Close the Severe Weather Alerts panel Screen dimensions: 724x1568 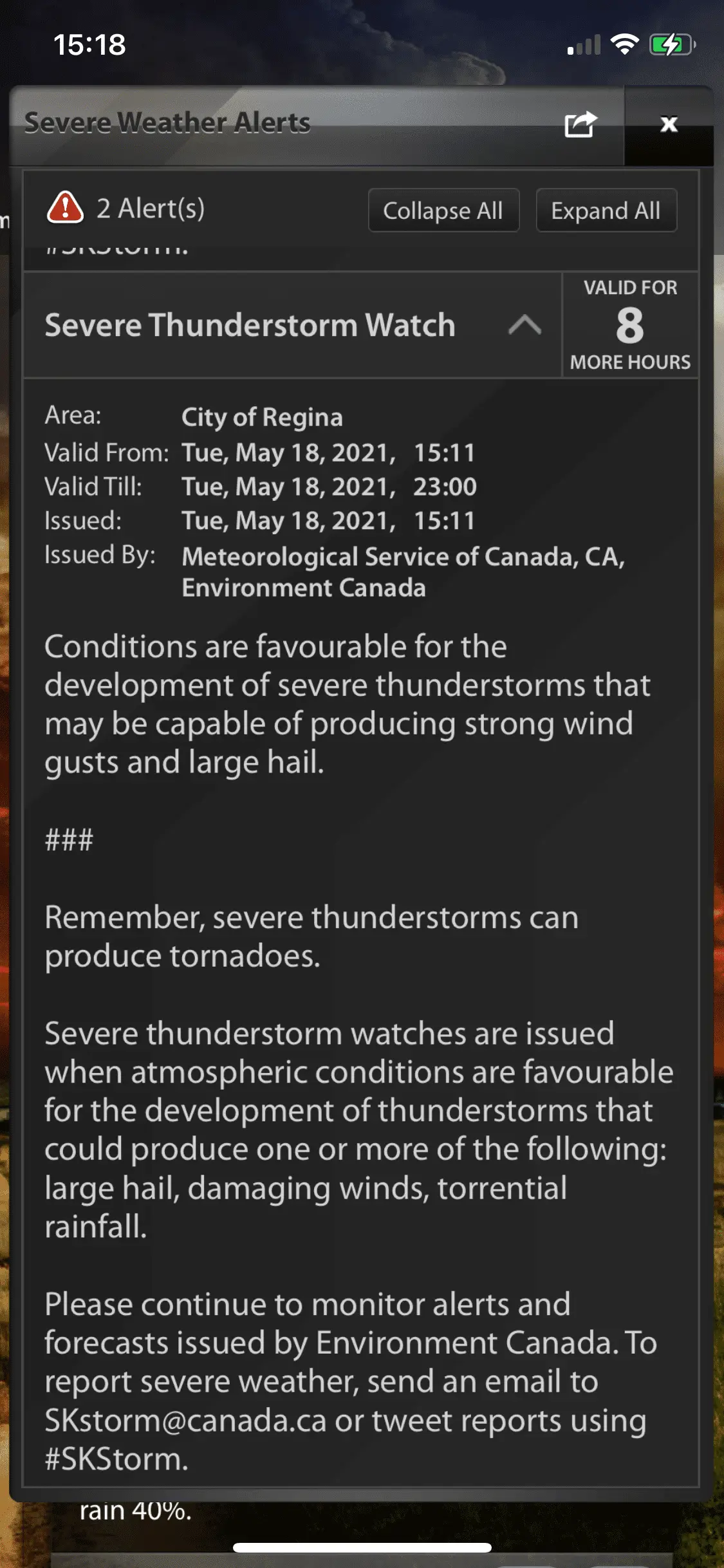(669, 124)
